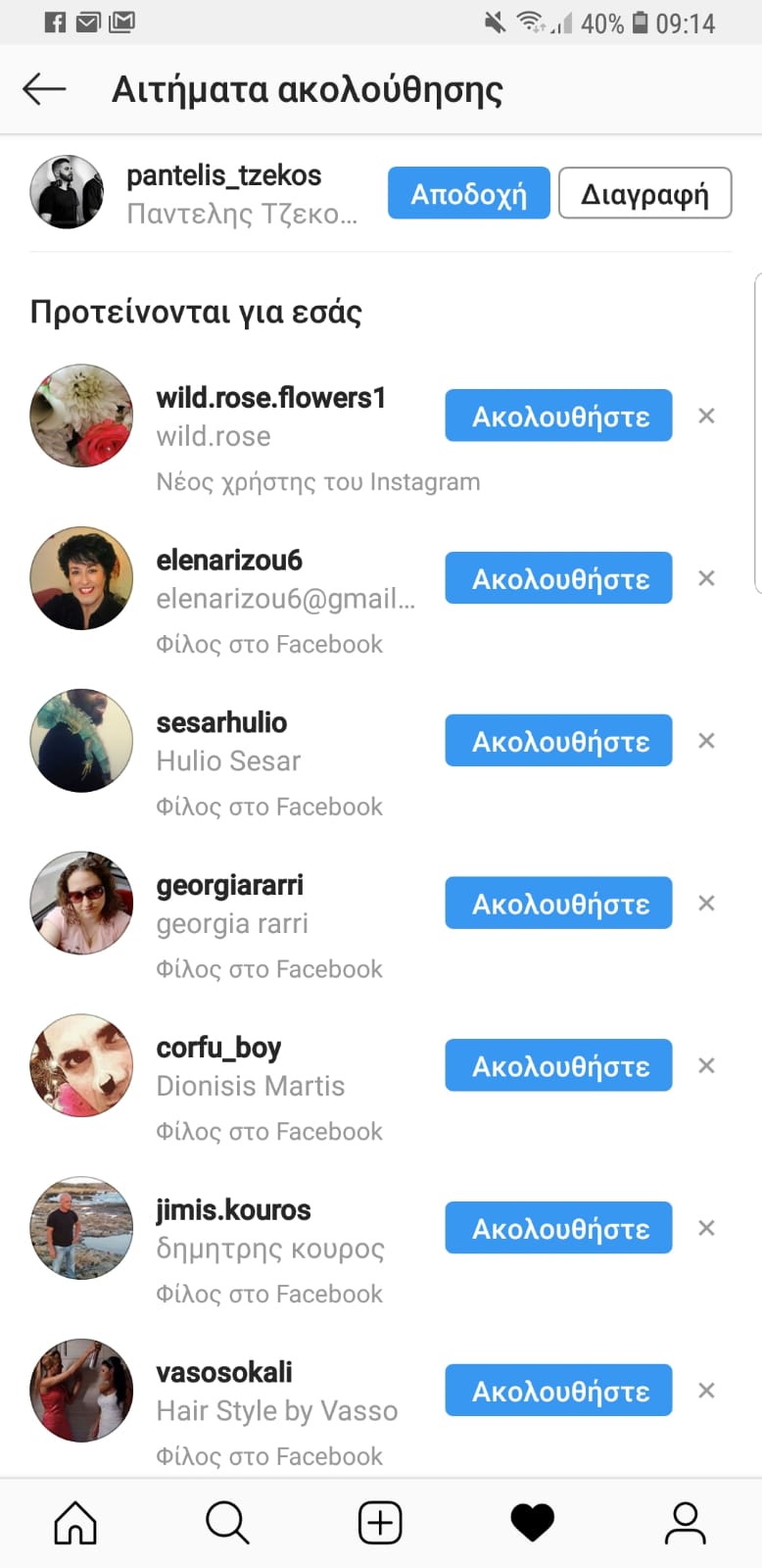Remove sesarhulio from suggestions
Viewport: 762px width, 1568px height.
706,741
